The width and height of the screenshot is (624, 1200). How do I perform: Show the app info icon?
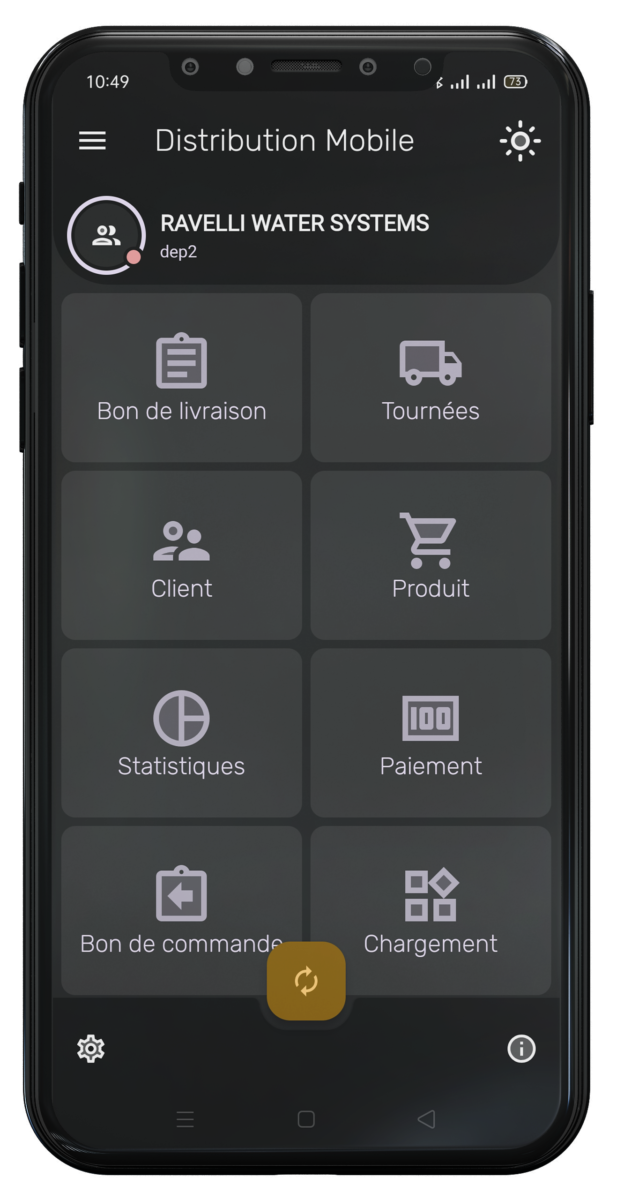tap(521, 1048)
